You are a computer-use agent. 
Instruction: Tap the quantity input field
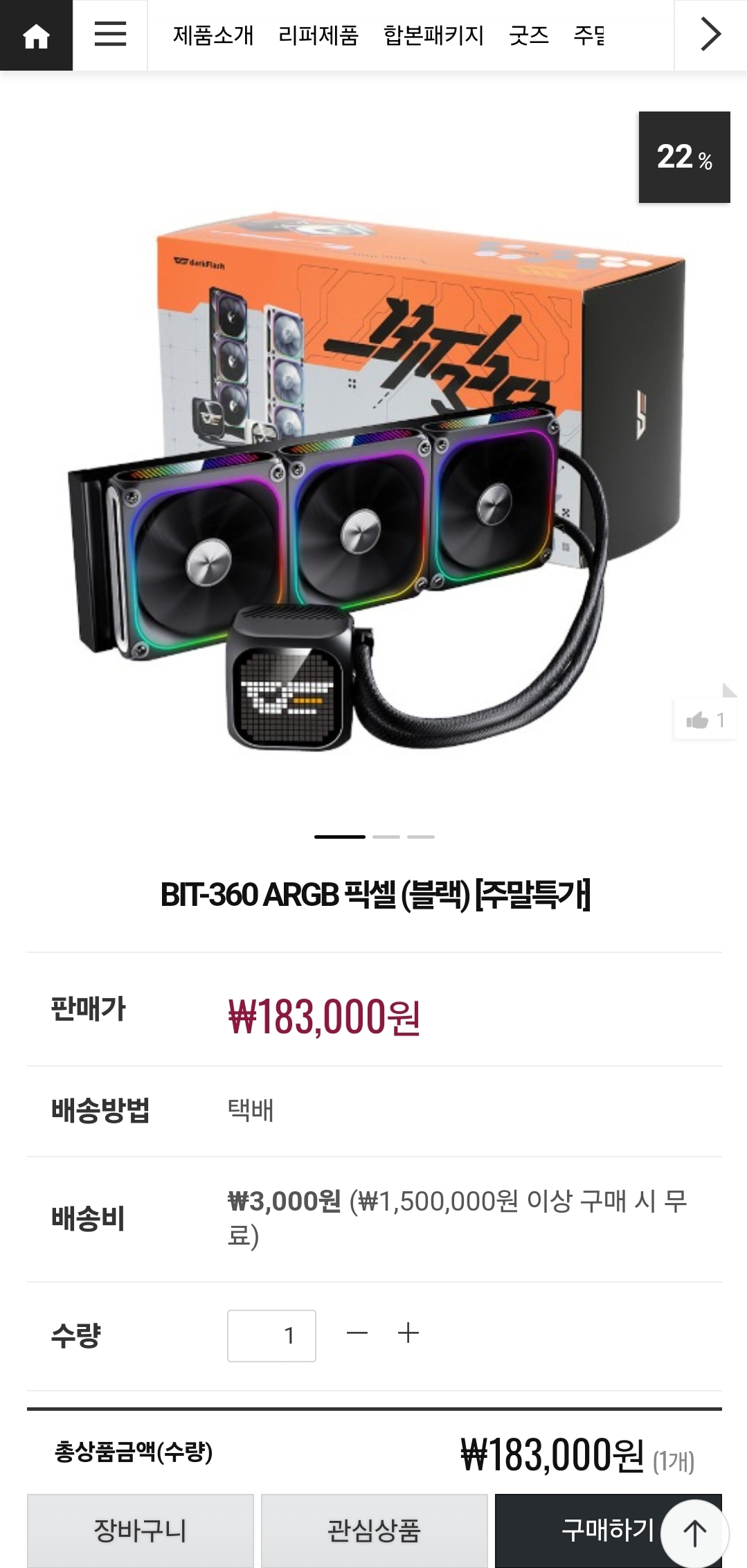click(271, 1335)
